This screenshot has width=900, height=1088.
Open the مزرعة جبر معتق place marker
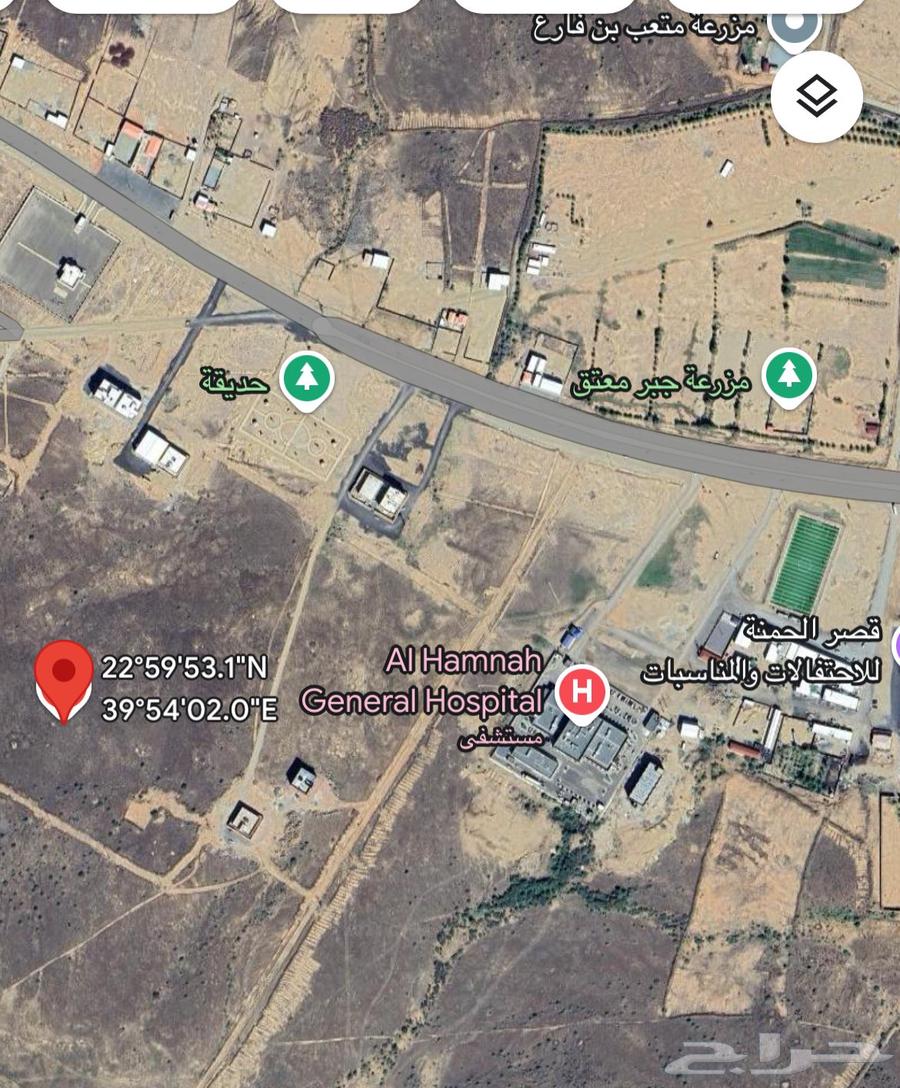pos(789,378)
